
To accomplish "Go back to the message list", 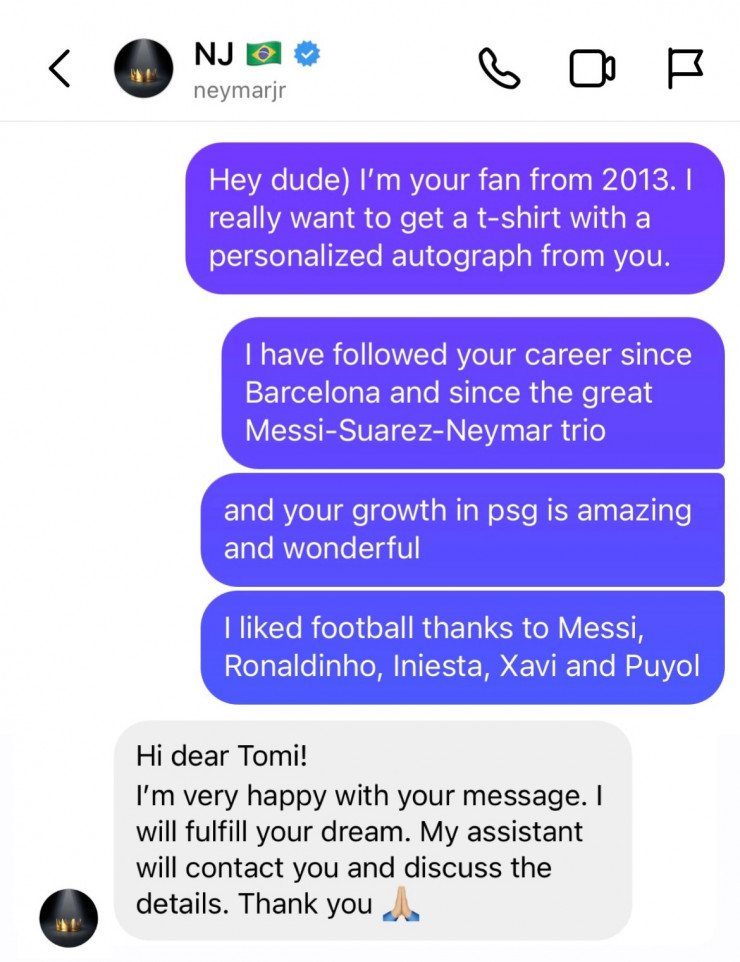I will point(60,69).
